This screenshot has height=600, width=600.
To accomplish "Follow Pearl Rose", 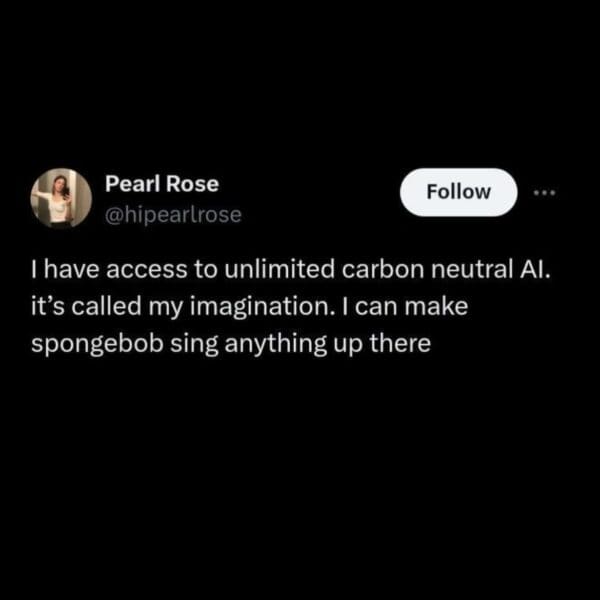I will (x=458, y=192).
